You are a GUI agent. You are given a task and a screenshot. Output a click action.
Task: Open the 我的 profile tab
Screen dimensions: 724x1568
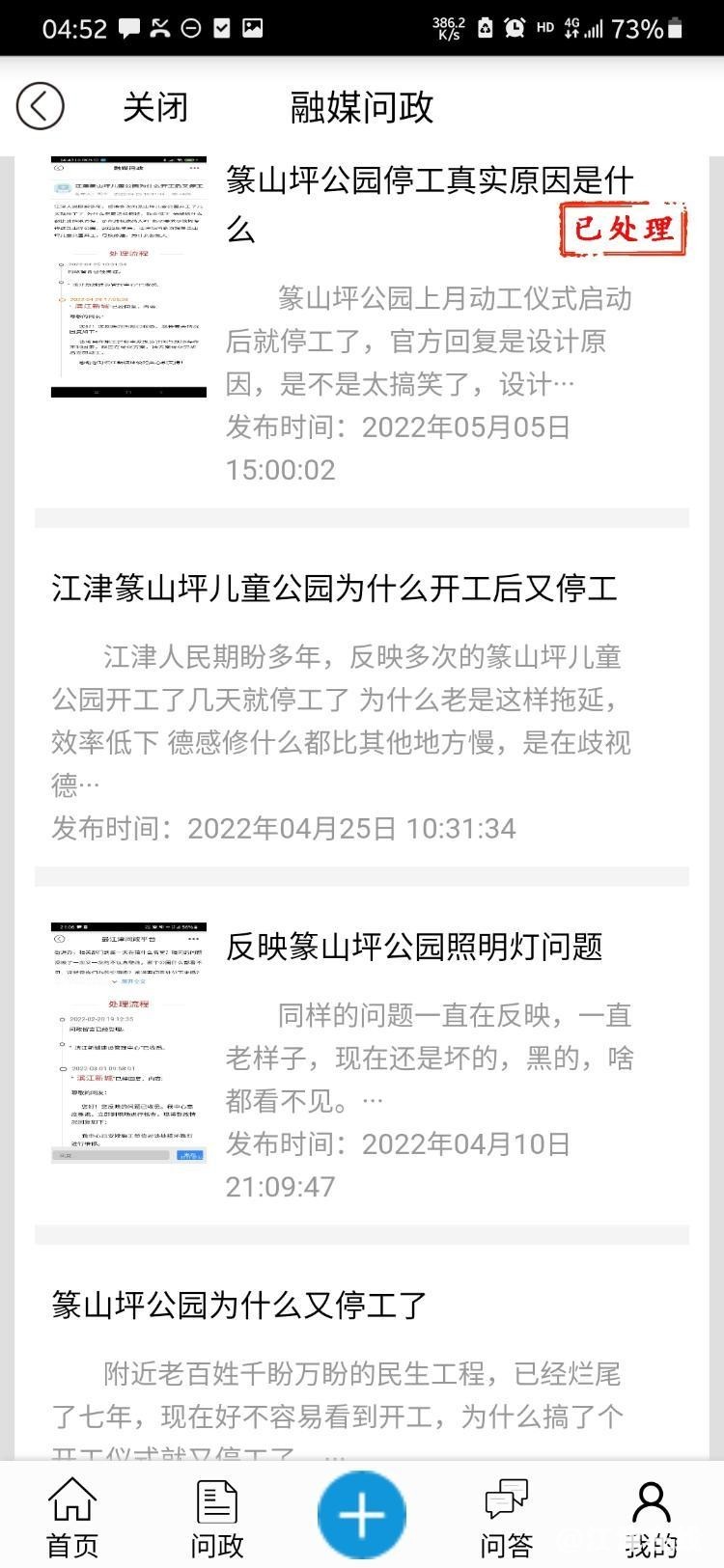coord(652,1517)
